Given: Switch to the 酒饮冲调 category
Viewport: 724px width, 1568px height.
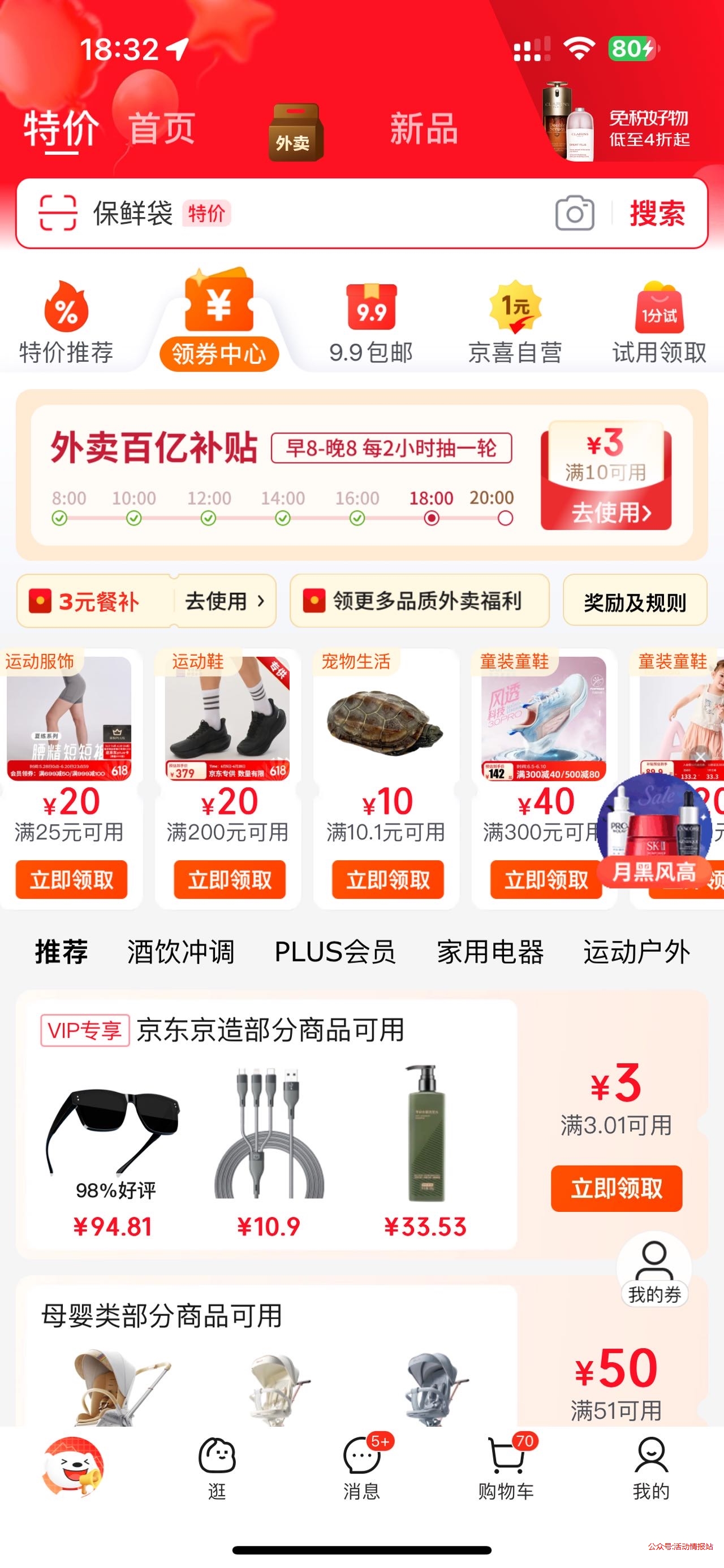Looking at the screenshot, I should [180, 951].
